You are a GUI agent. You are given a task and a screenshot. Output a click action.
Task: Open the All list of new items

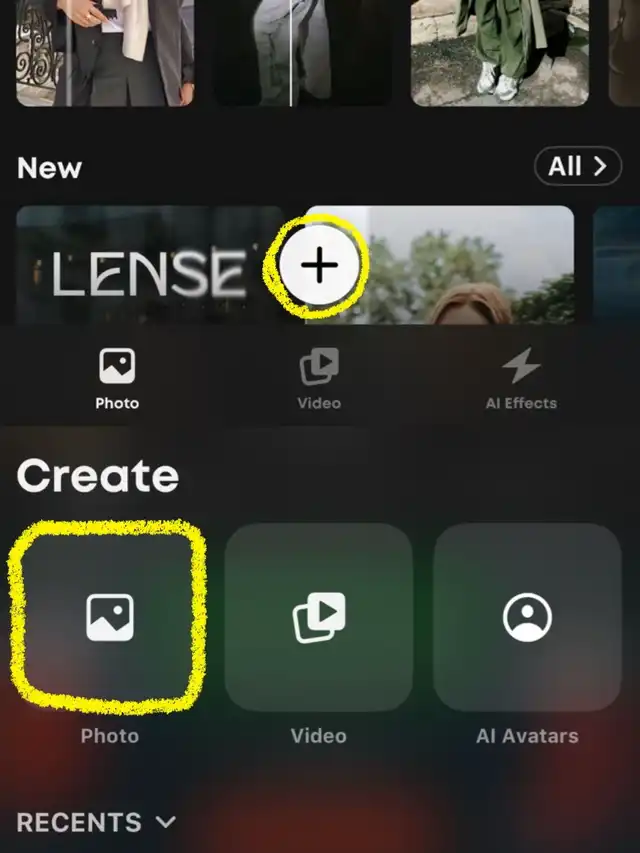pyautogui.click(x=577, y=166)
